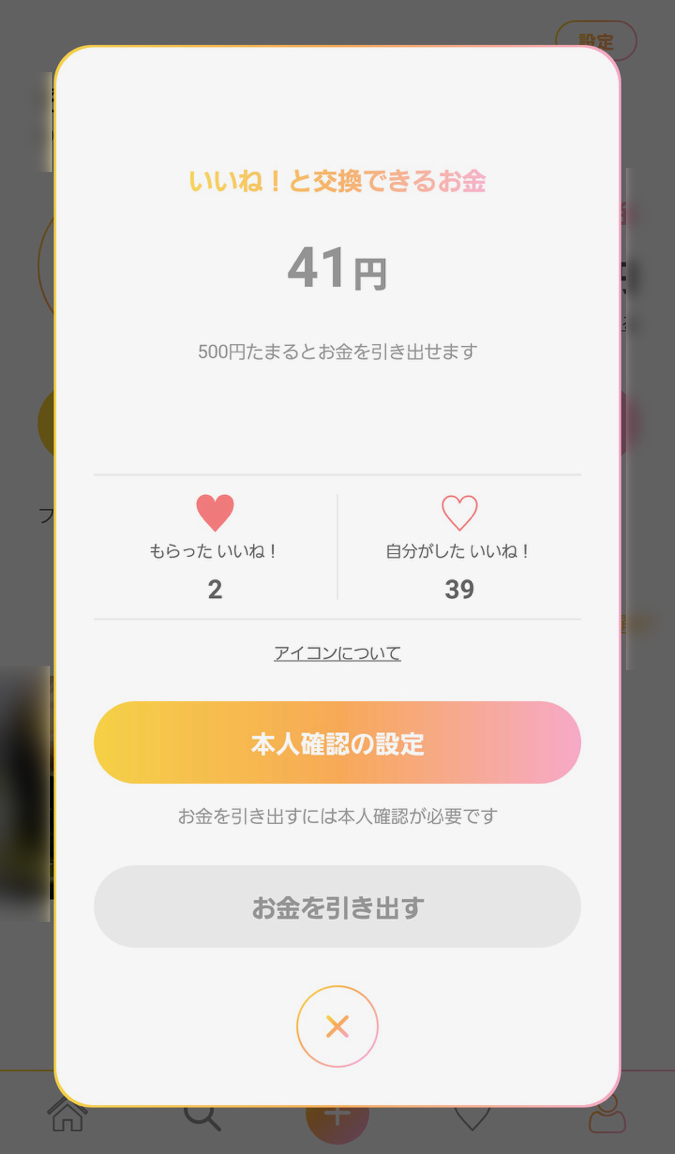
Task: Tap the お金を引き出す button
Action: 337,907
